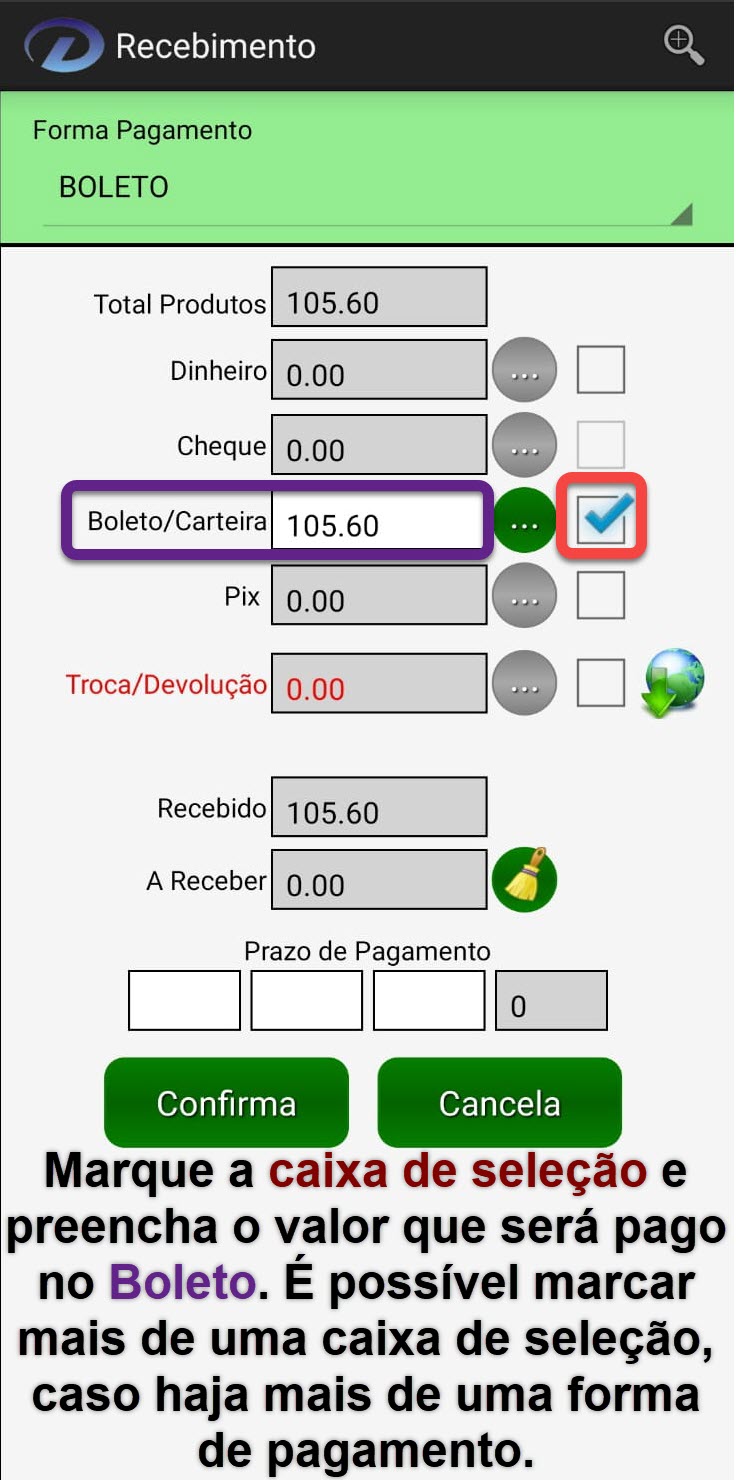Select the second Prazo de Pagamento field
The width and height of the screenshot is (736, 1480).
306,1000
